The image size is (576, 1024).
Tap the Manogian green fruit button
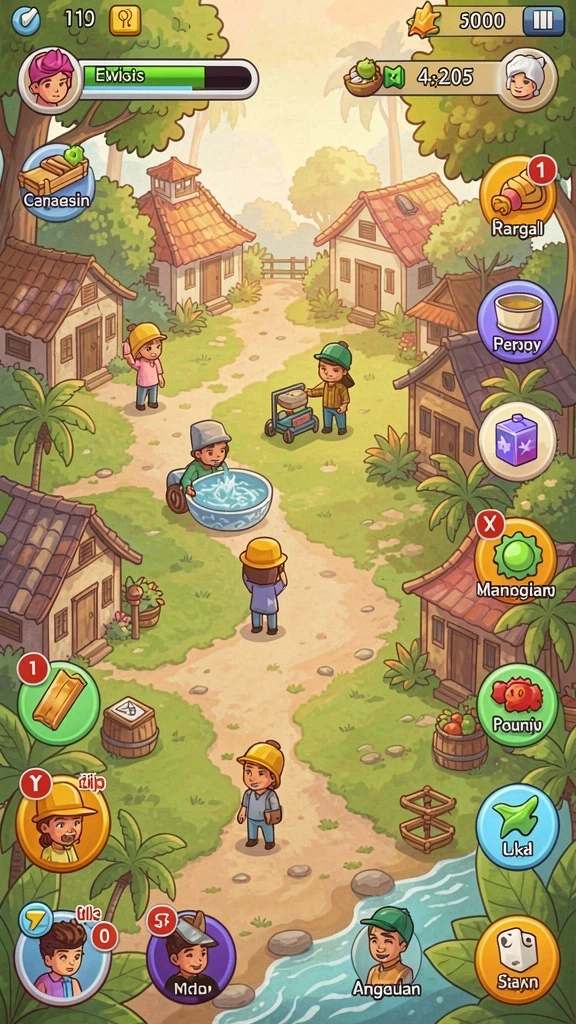[515, 560]
